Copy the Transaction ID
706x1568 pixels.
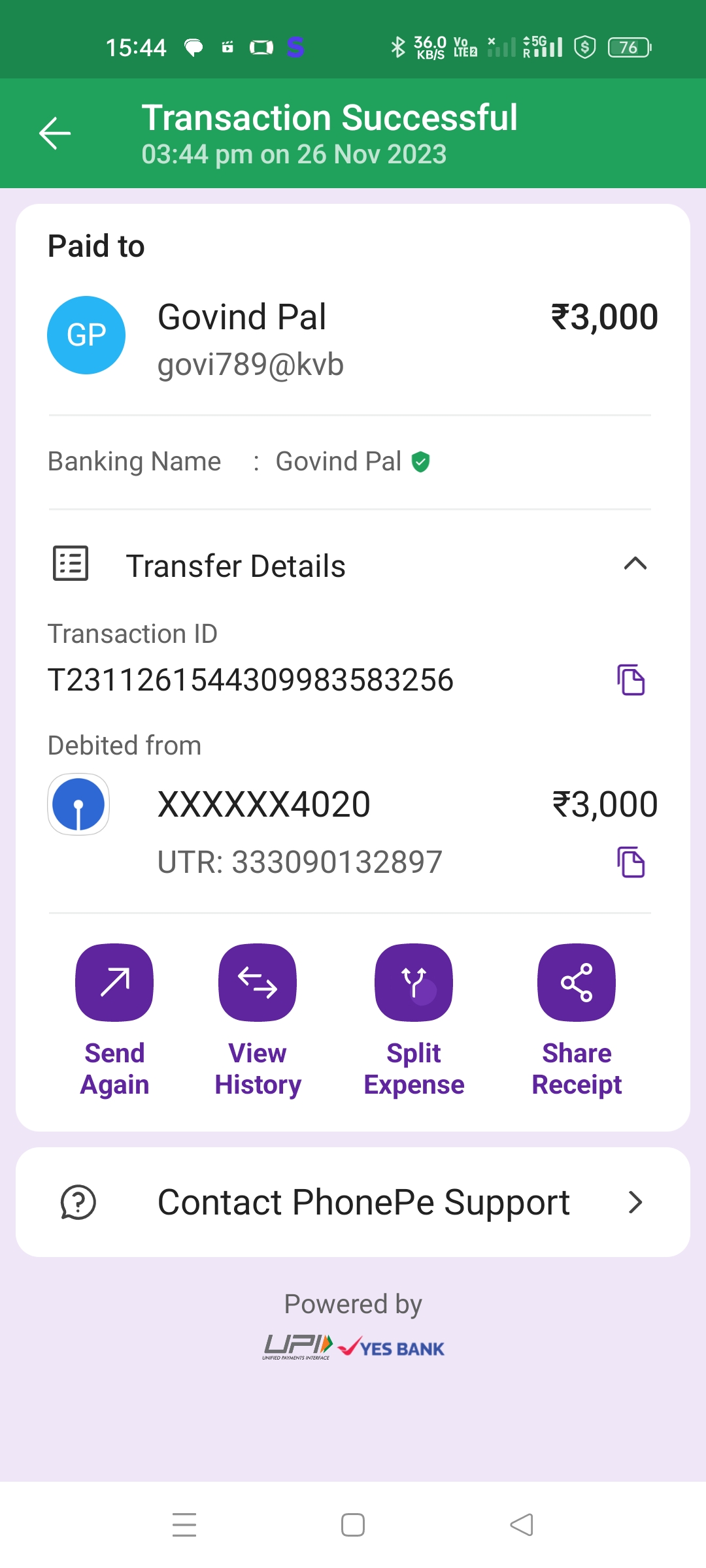pyautogui.click(x=631, y=680)
